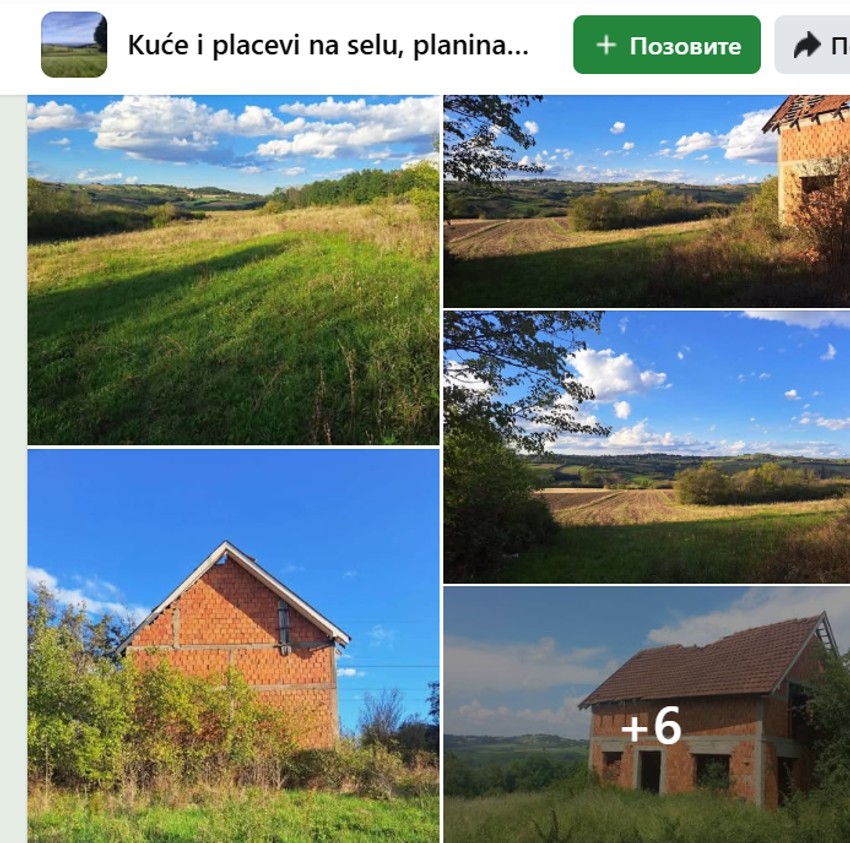Open the group's cover thumbnail in header
Image resolution: width=850 pixels, height=843 pixels.
click(74, 45)
